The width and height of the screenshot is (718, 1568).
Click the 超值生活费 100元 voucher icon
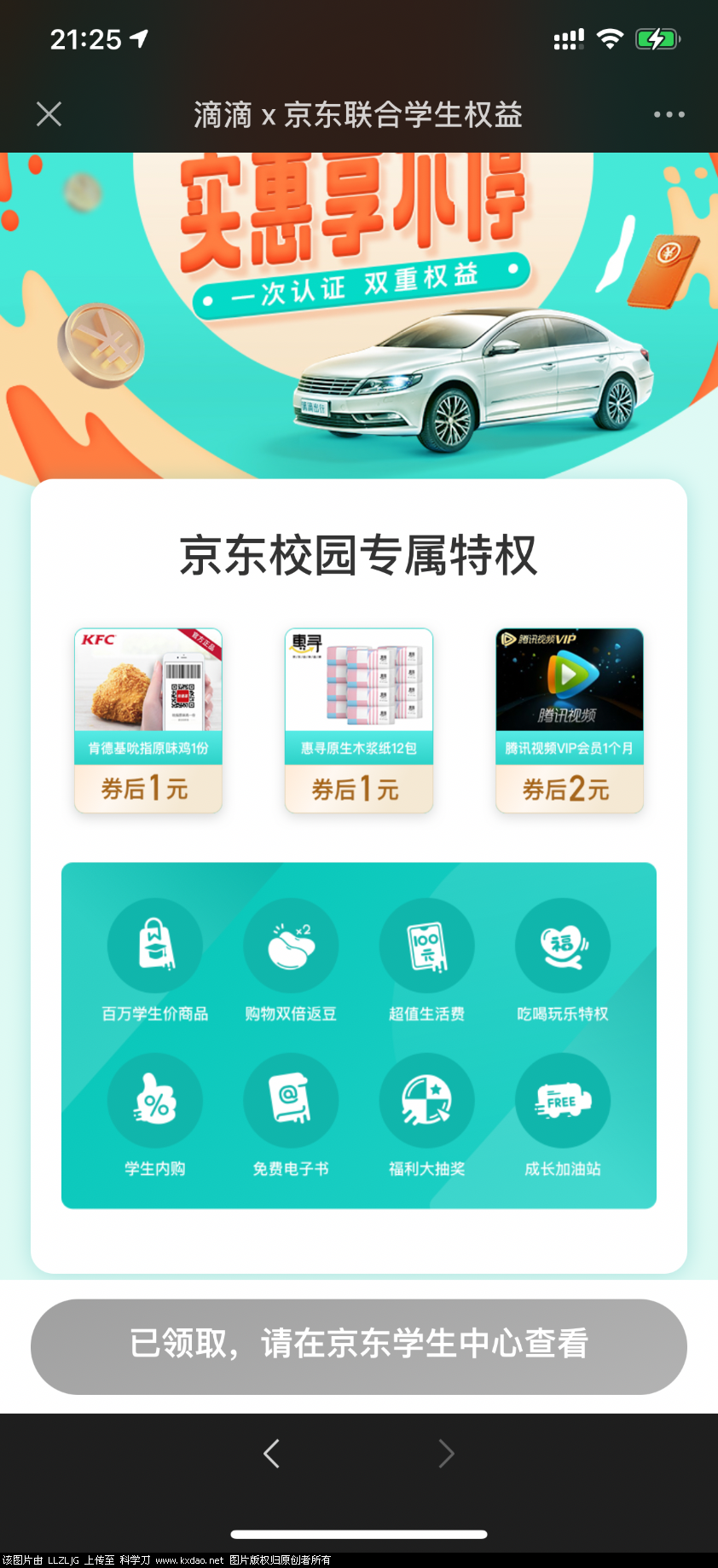426,945
